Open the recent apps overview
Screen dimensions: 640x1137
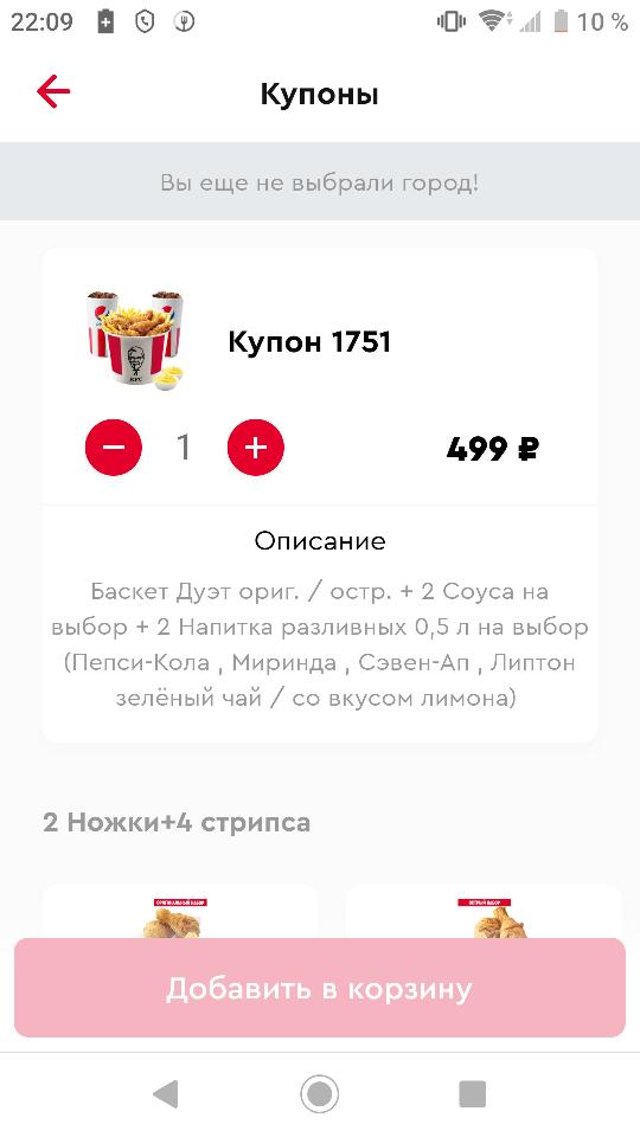click(x=472, y=1094)
